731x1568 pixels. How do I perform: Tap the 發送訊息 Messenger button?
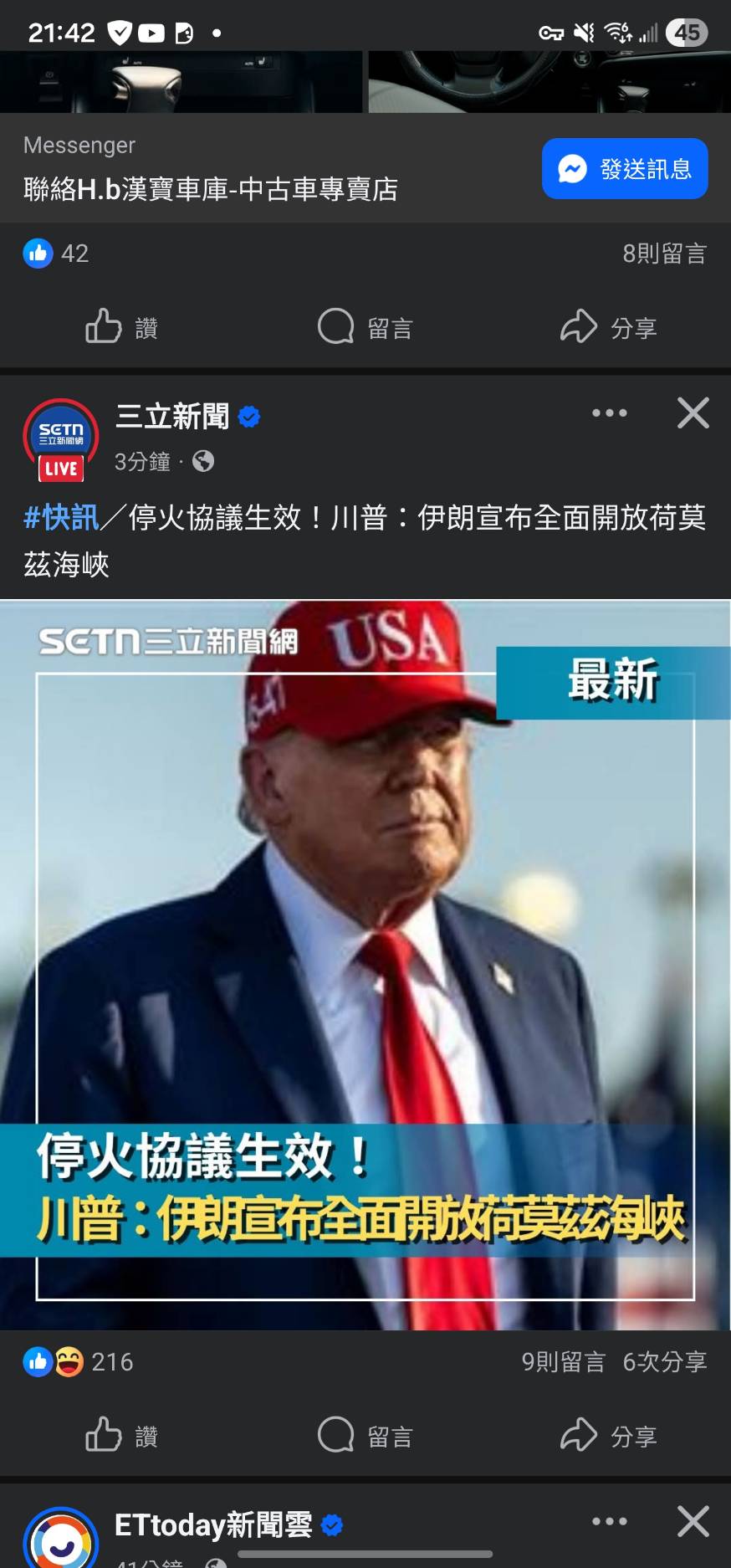click(x=624, y=169)
